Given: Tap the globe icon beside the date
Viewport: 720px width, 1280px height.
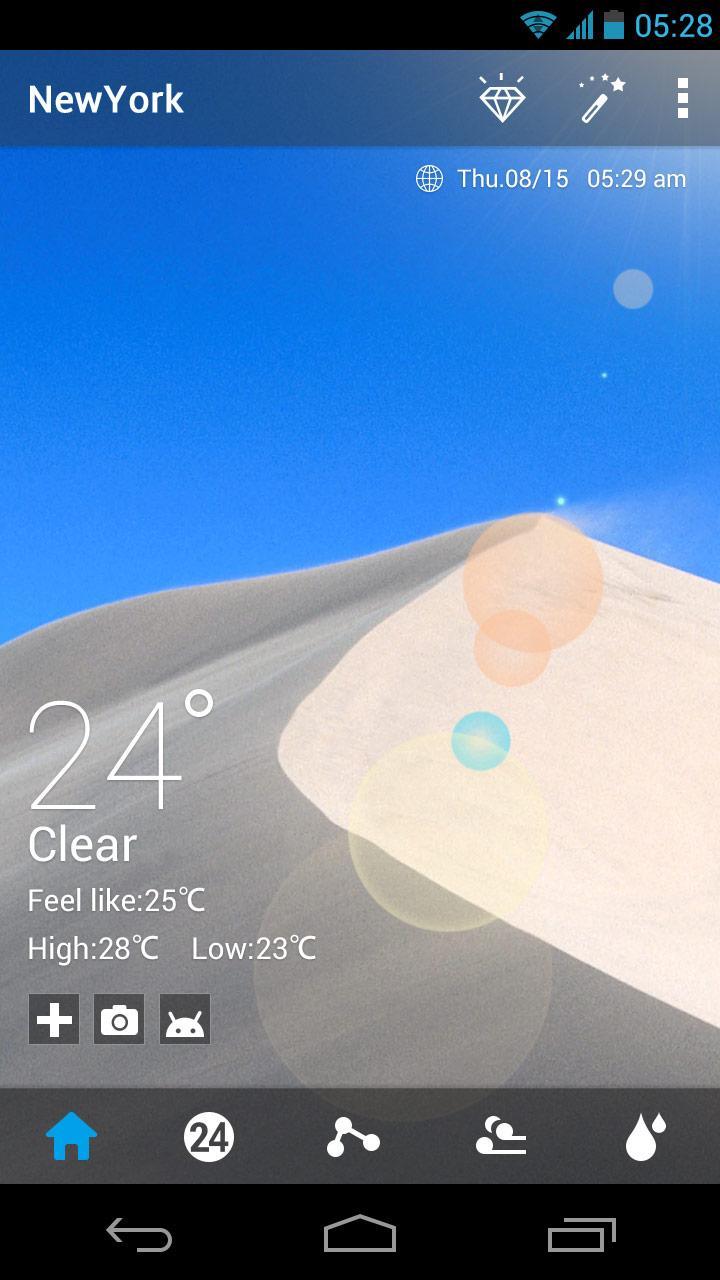Looking at the screenshot, I should point(429,179).
